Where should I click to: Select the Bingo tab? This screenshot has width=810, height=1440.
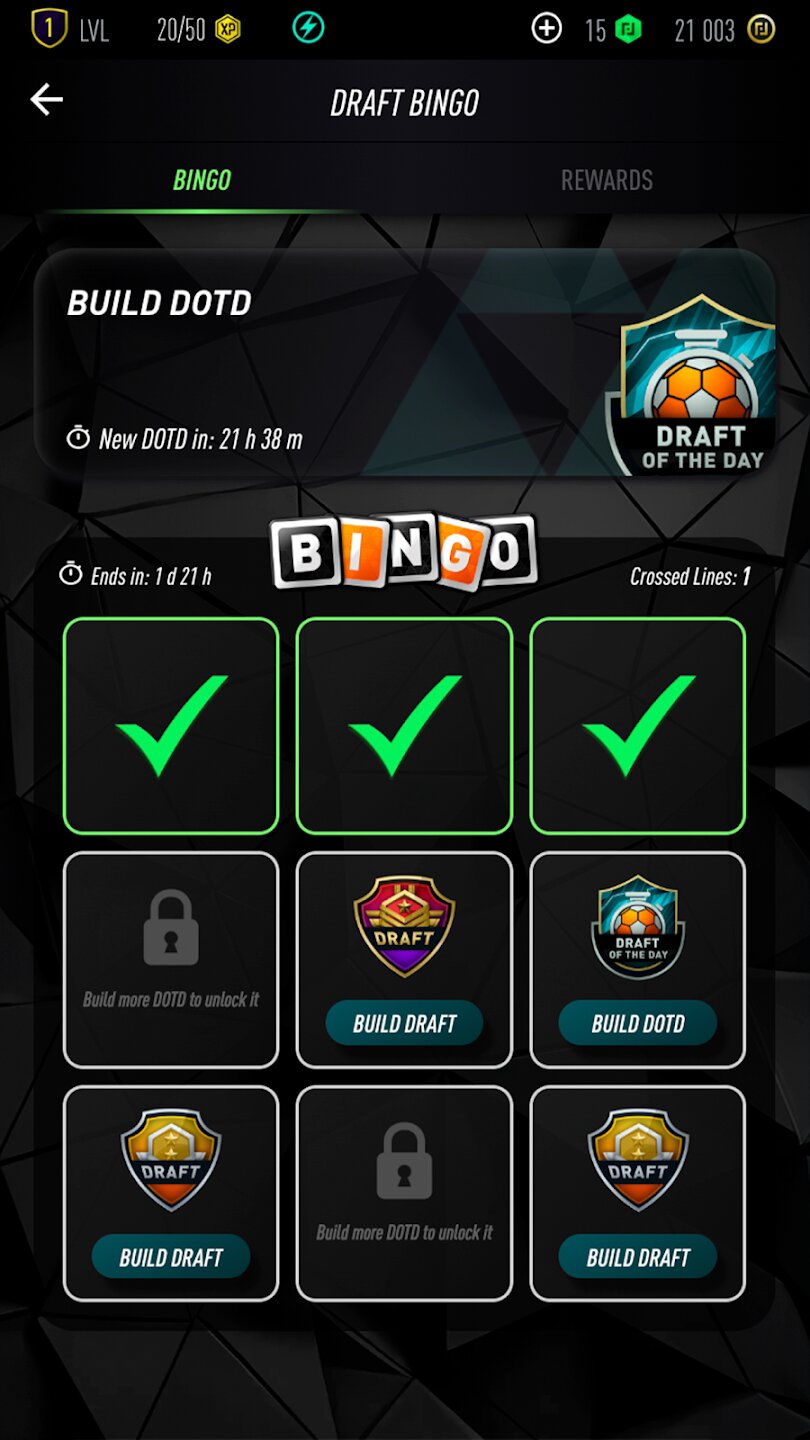click(x=202, y=180)
